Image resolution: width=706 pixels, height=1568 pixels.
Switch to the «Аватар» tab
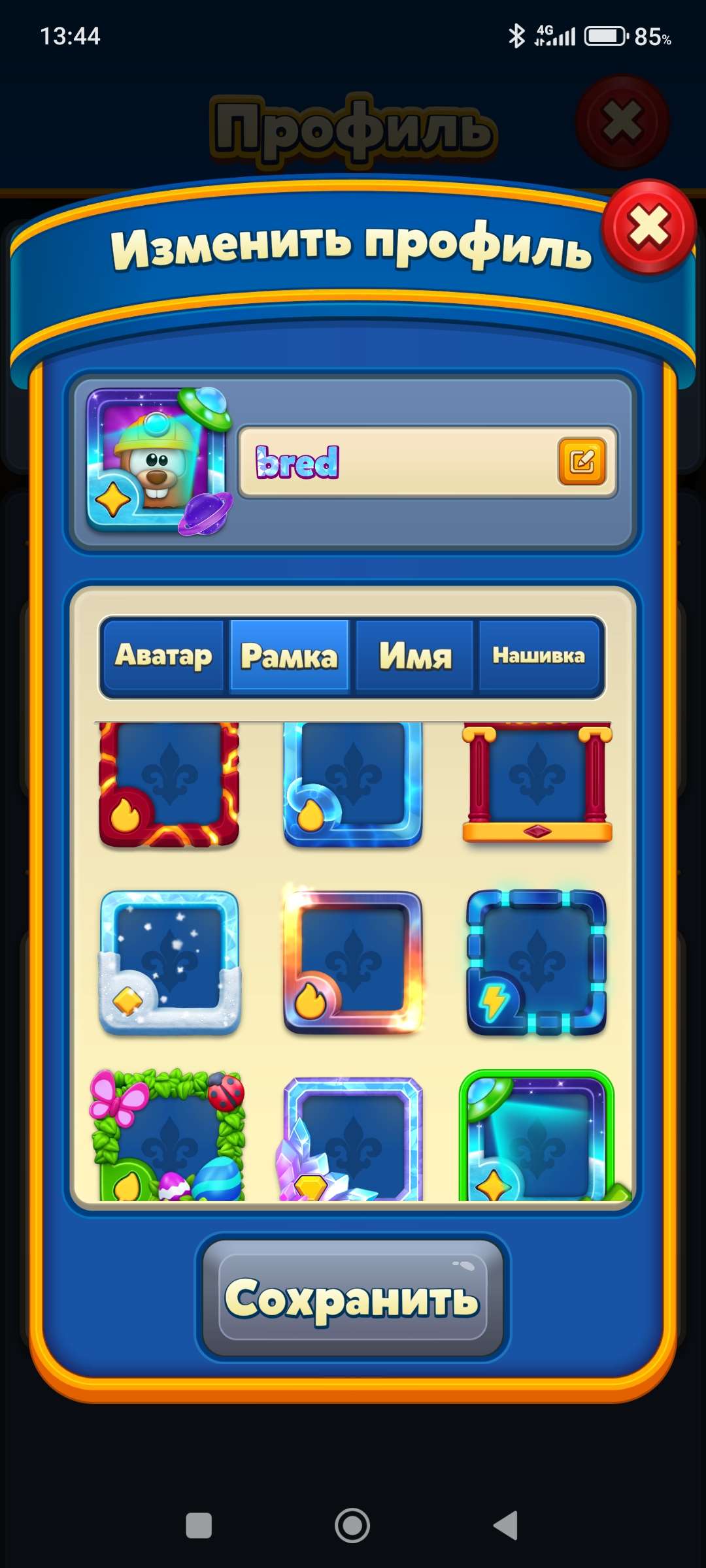pyautogui.click(x=163, y=655)
